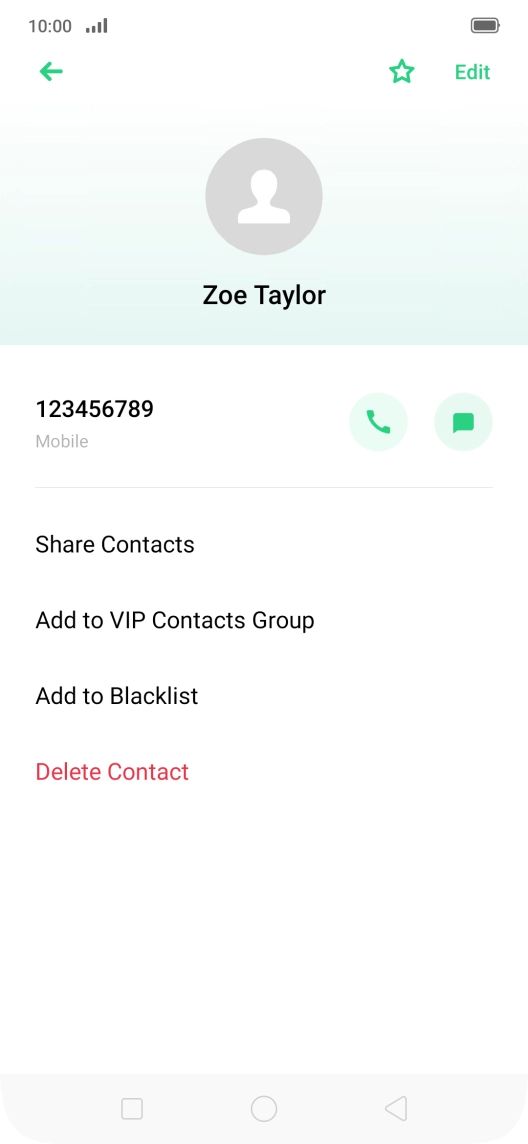528x1144 pixels.
Task: Open Edit for this contact
Action: [x=473, y=72]
